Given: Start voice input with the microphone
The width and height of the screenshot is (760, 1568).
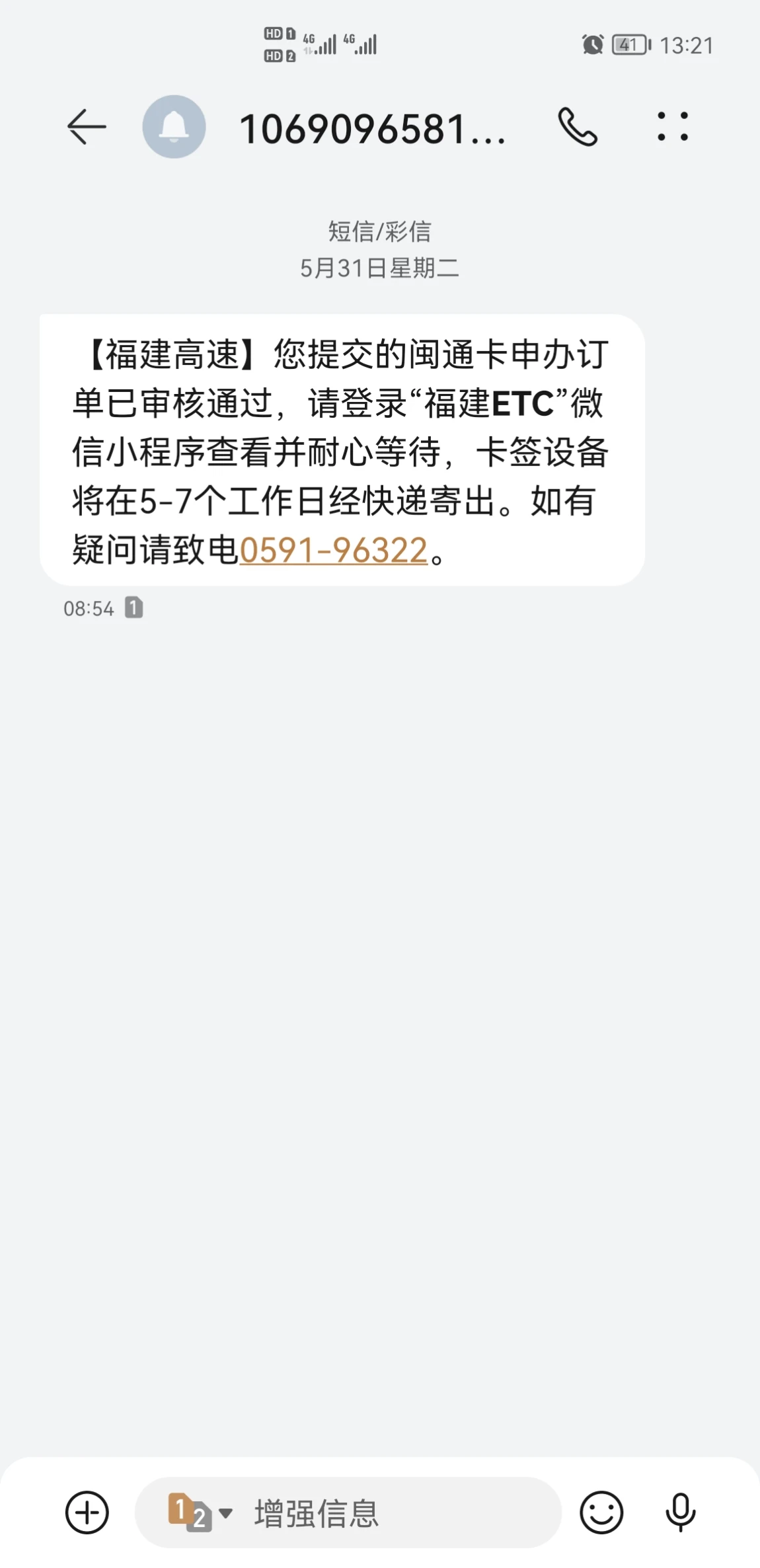Looking at the screenshot, I should [x=680, y=1512].
